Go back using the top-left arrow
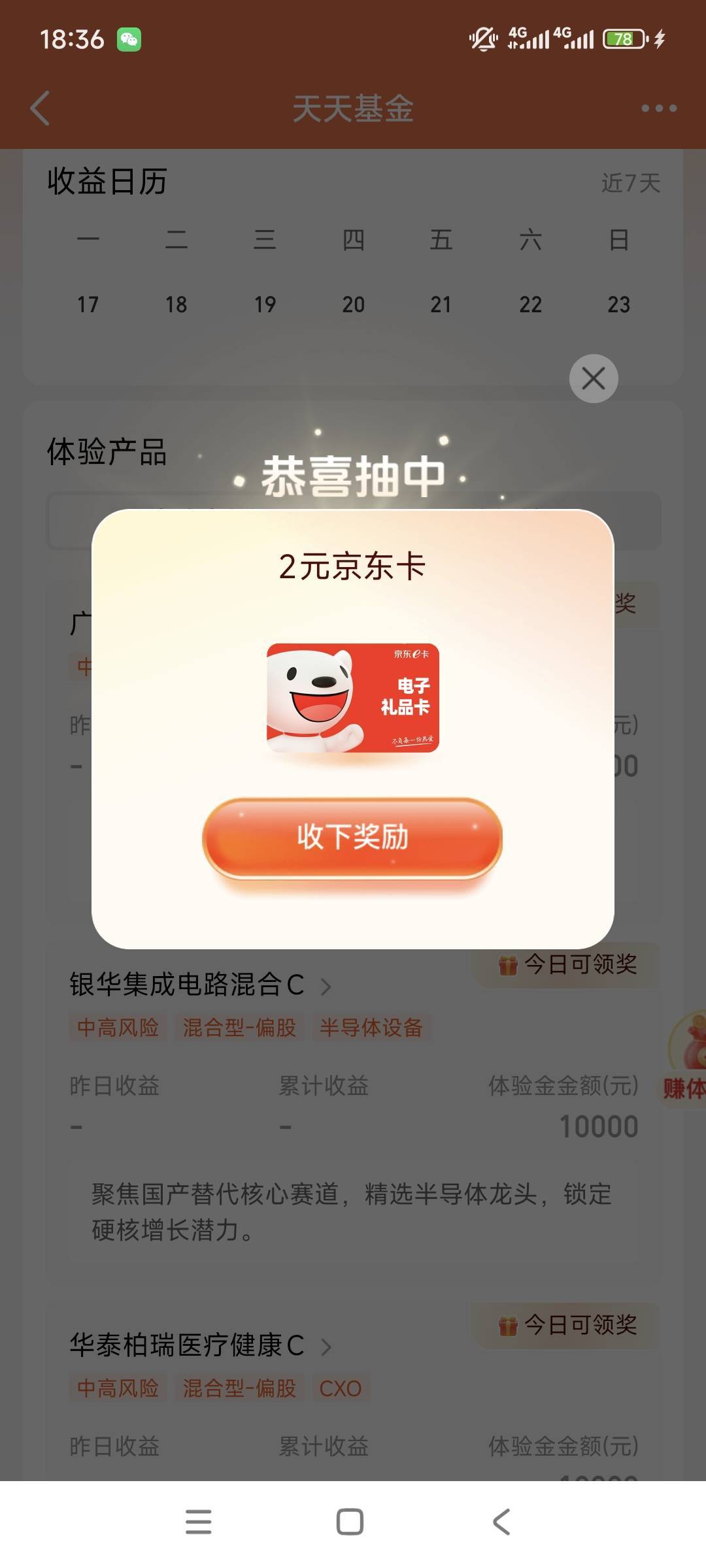This screenshot has width=706, height=1568. coord(41,108)
